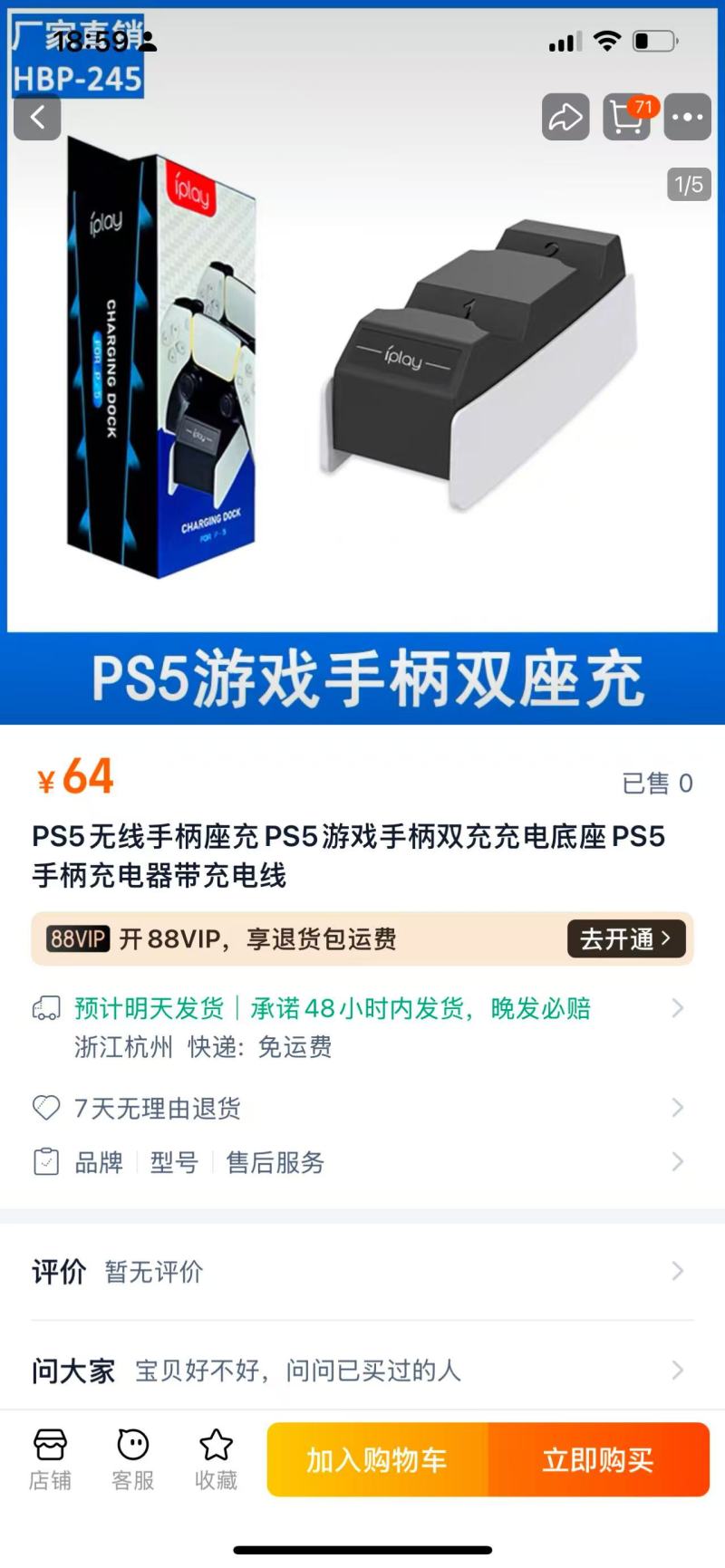Share this product listing
Viewport: 725px width, 1568px height.
(565, 117)
